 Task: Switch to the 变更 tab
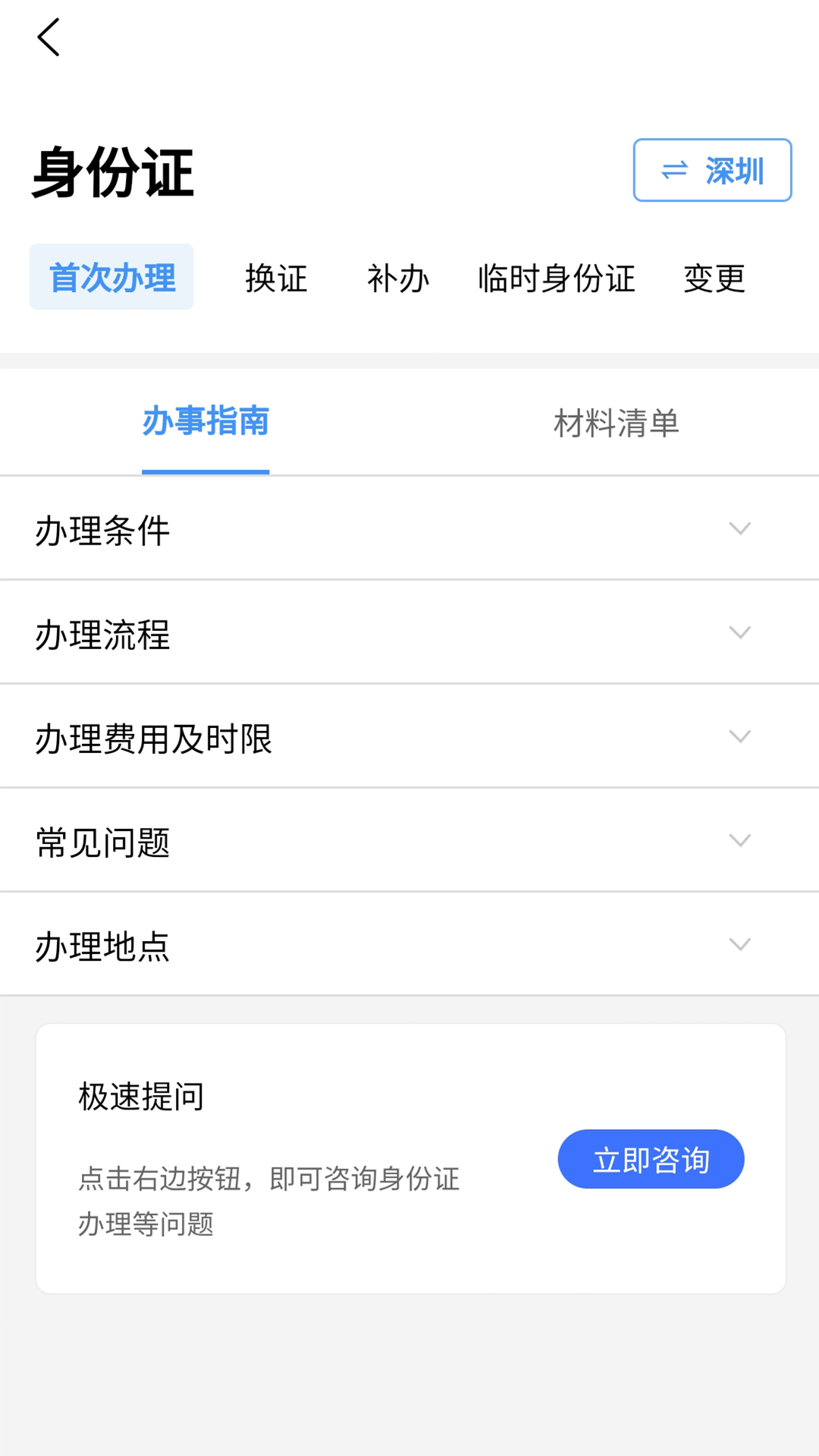click(714, 278)
